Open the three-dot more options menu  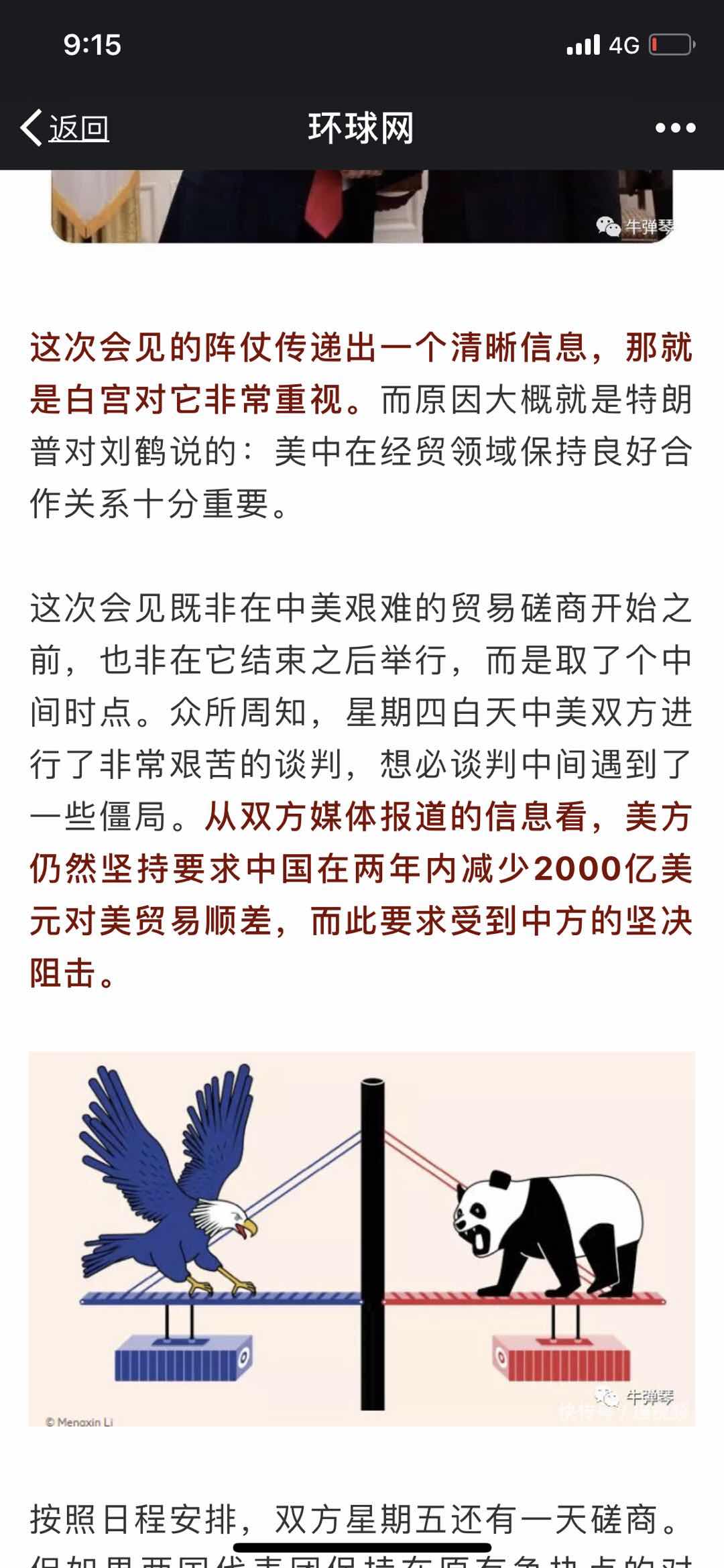tap(674, 127)
